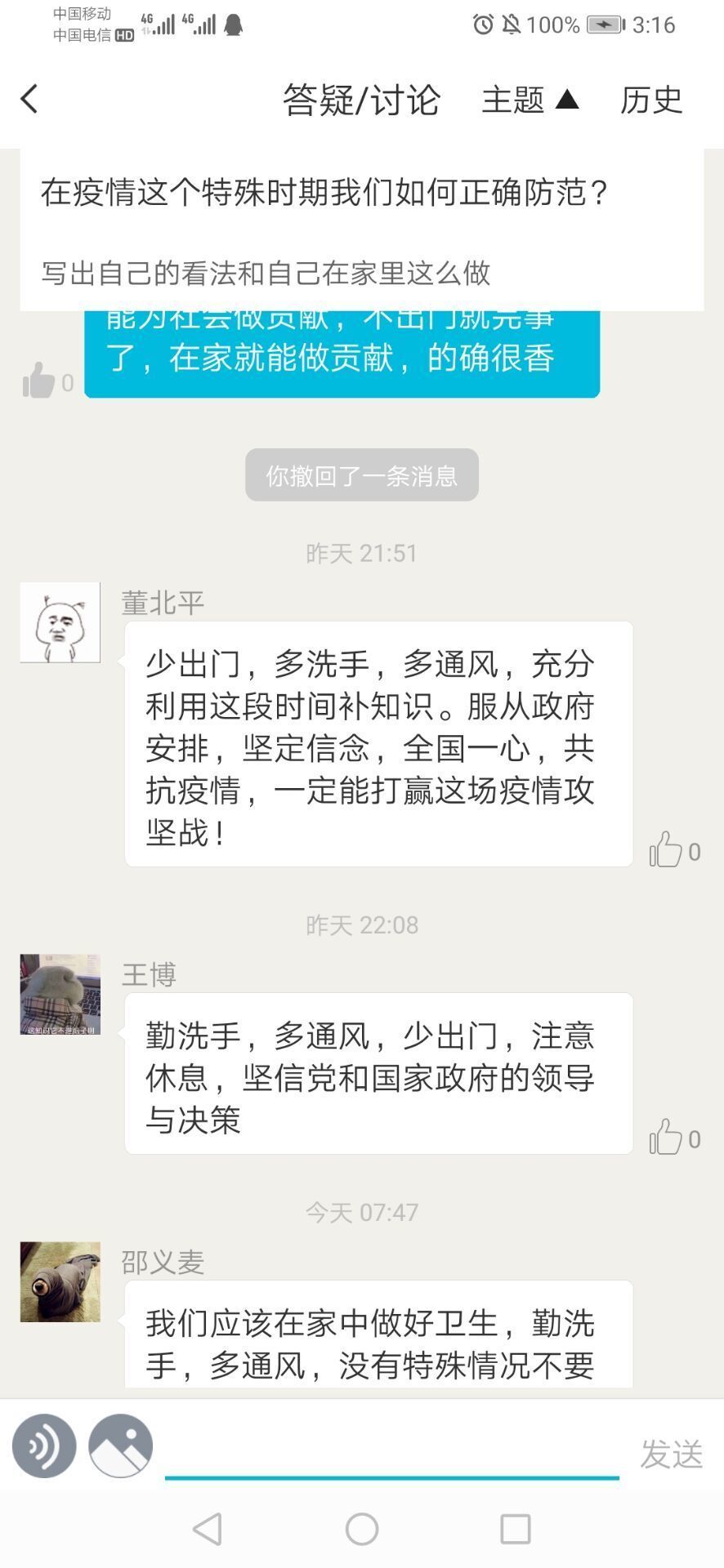Open 王博's profile avatar
724x1568 pixels.
(60, 994)
